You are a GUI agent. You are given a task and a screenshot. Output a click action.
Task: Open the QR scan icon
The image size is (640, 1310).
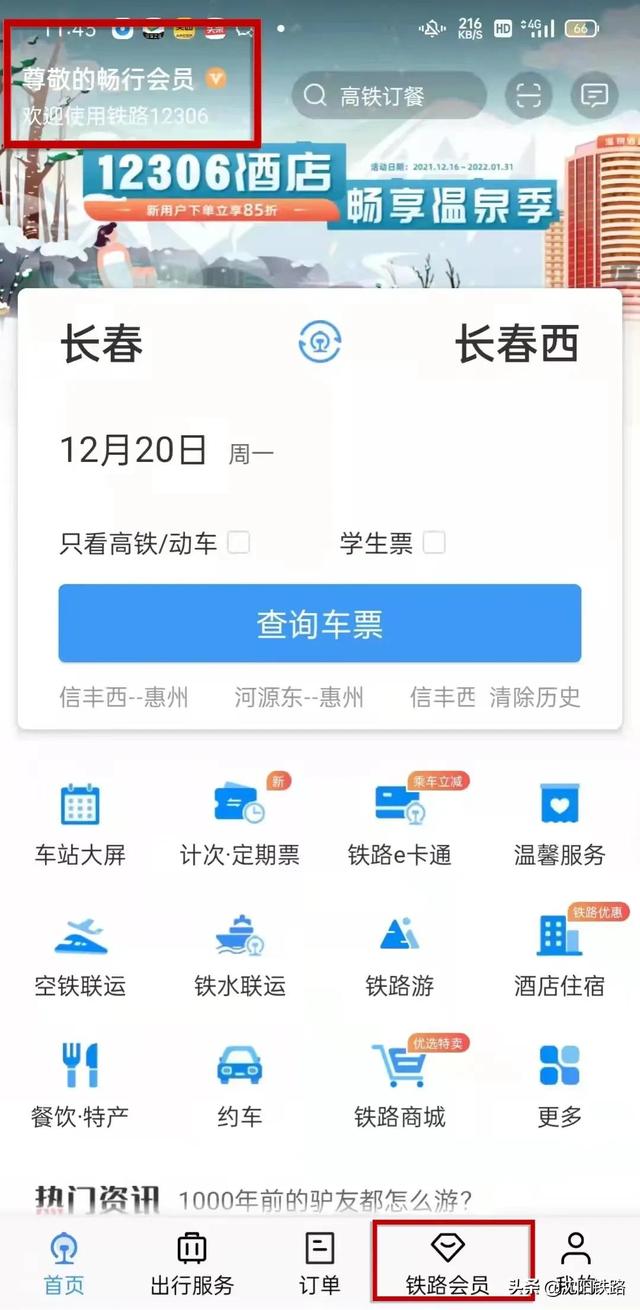point(528,96)
